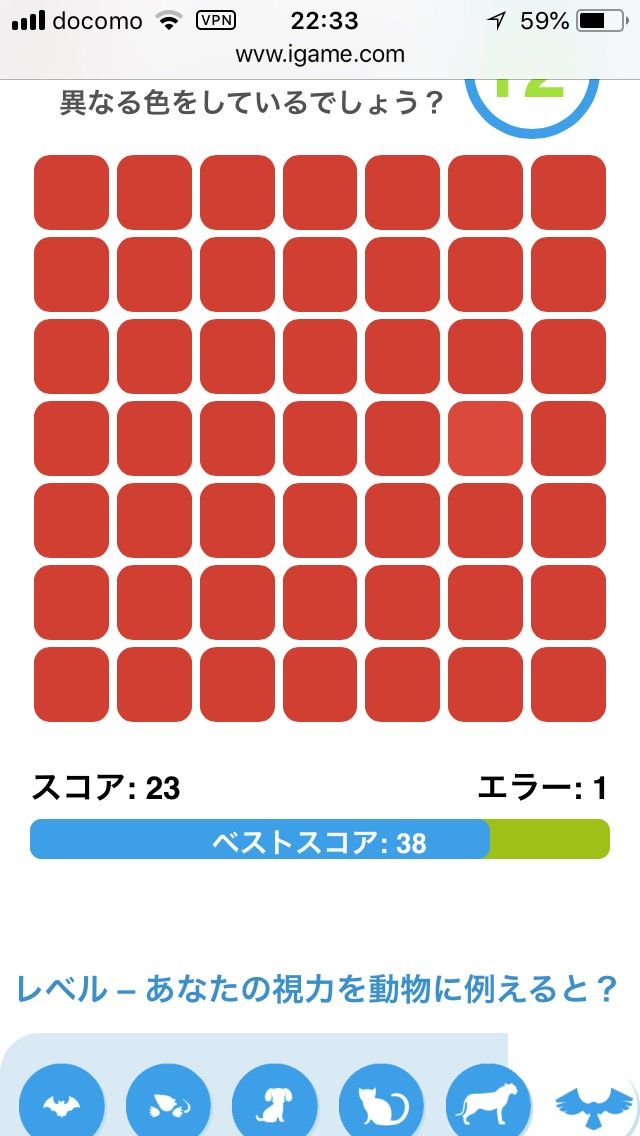640x1136 pixels.
Task: Open the www.igame.com address bar
Action: click(x=320, y=54)
